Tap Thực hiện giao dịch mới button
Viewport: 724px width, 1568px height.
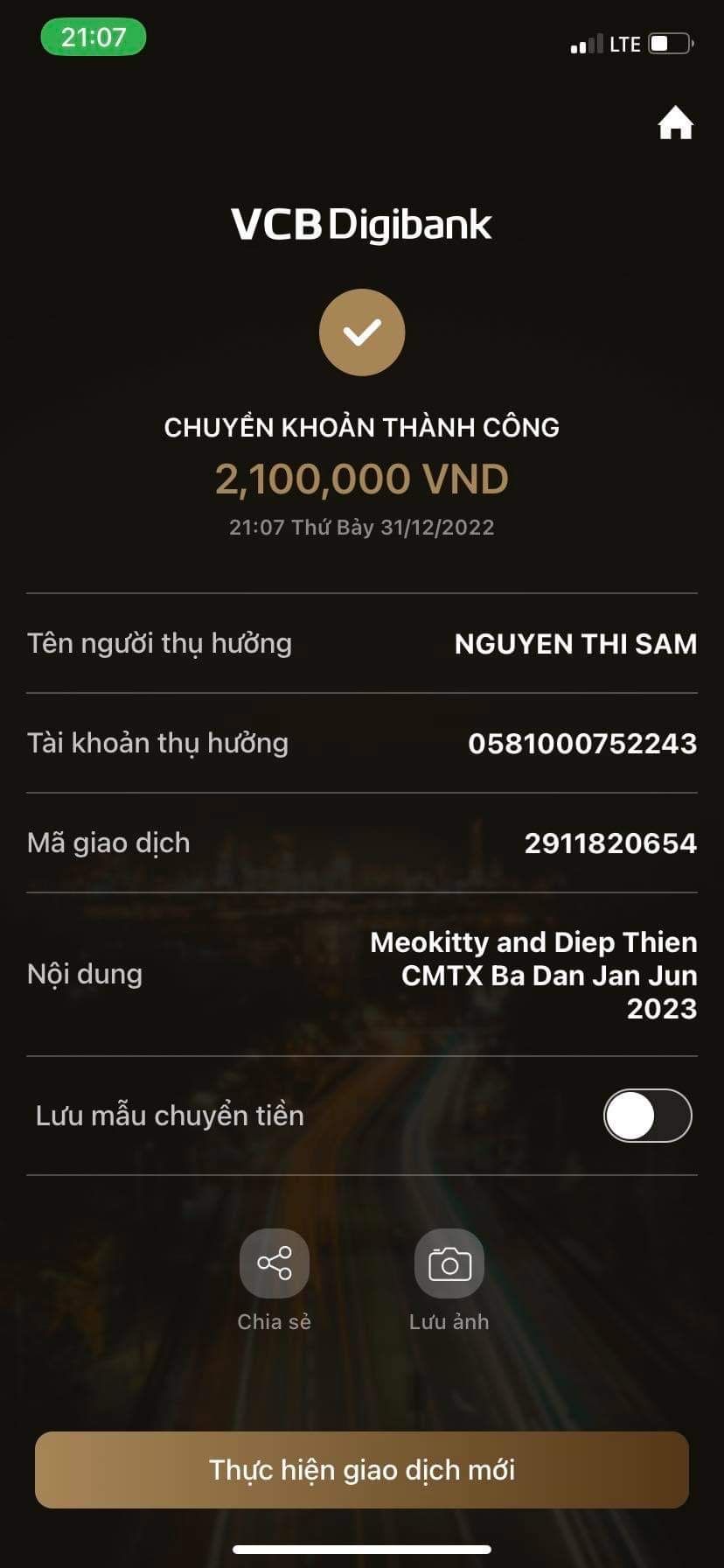pyautogui.click(x=362, y=1470)
